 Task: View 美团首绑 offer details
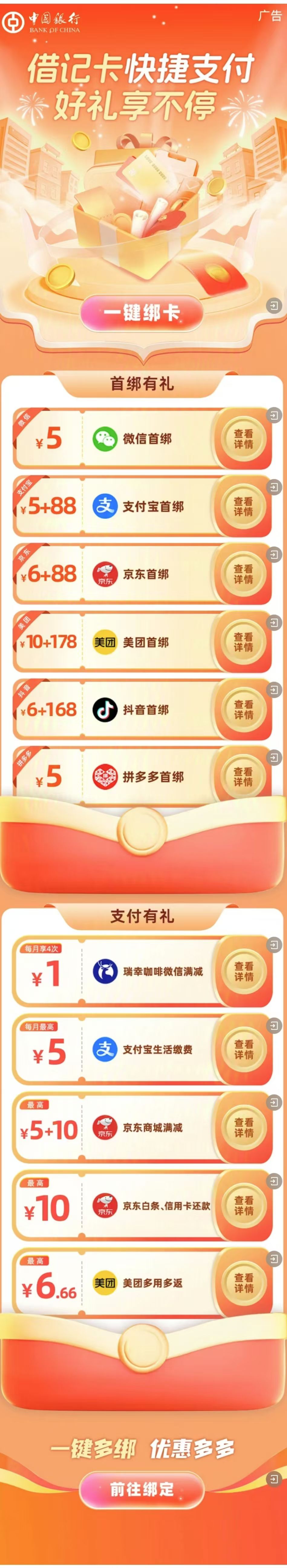coord(243,642)
